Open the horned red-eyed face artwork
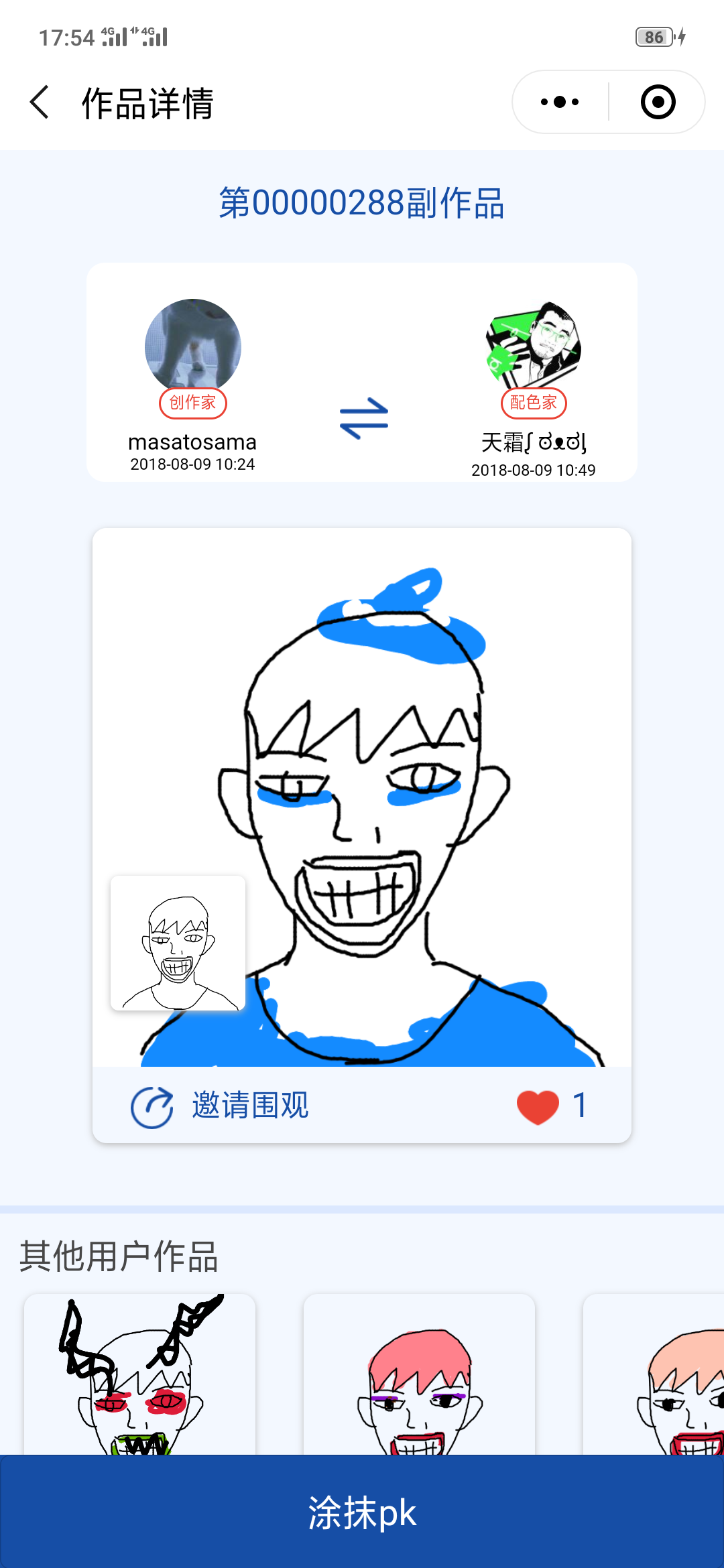This screenshot has height=1568, width=724. click(x=139, y=1374)
